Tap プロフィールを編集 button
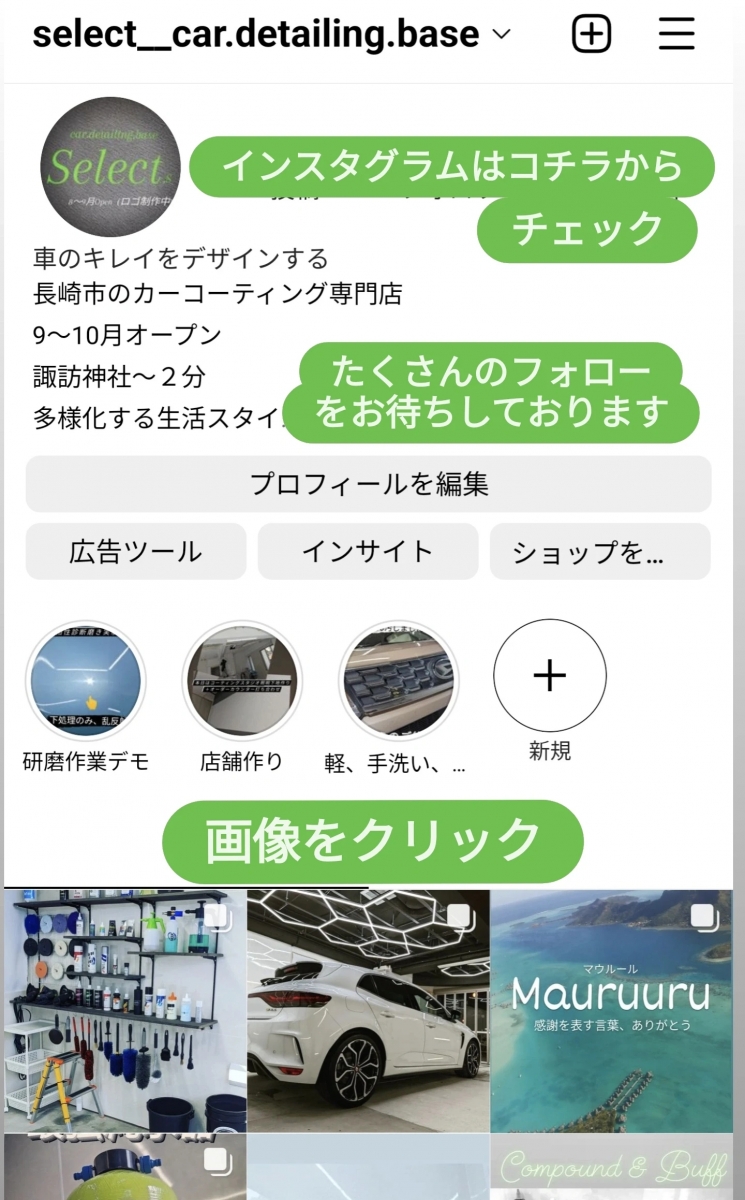 (x=369, y=484)
